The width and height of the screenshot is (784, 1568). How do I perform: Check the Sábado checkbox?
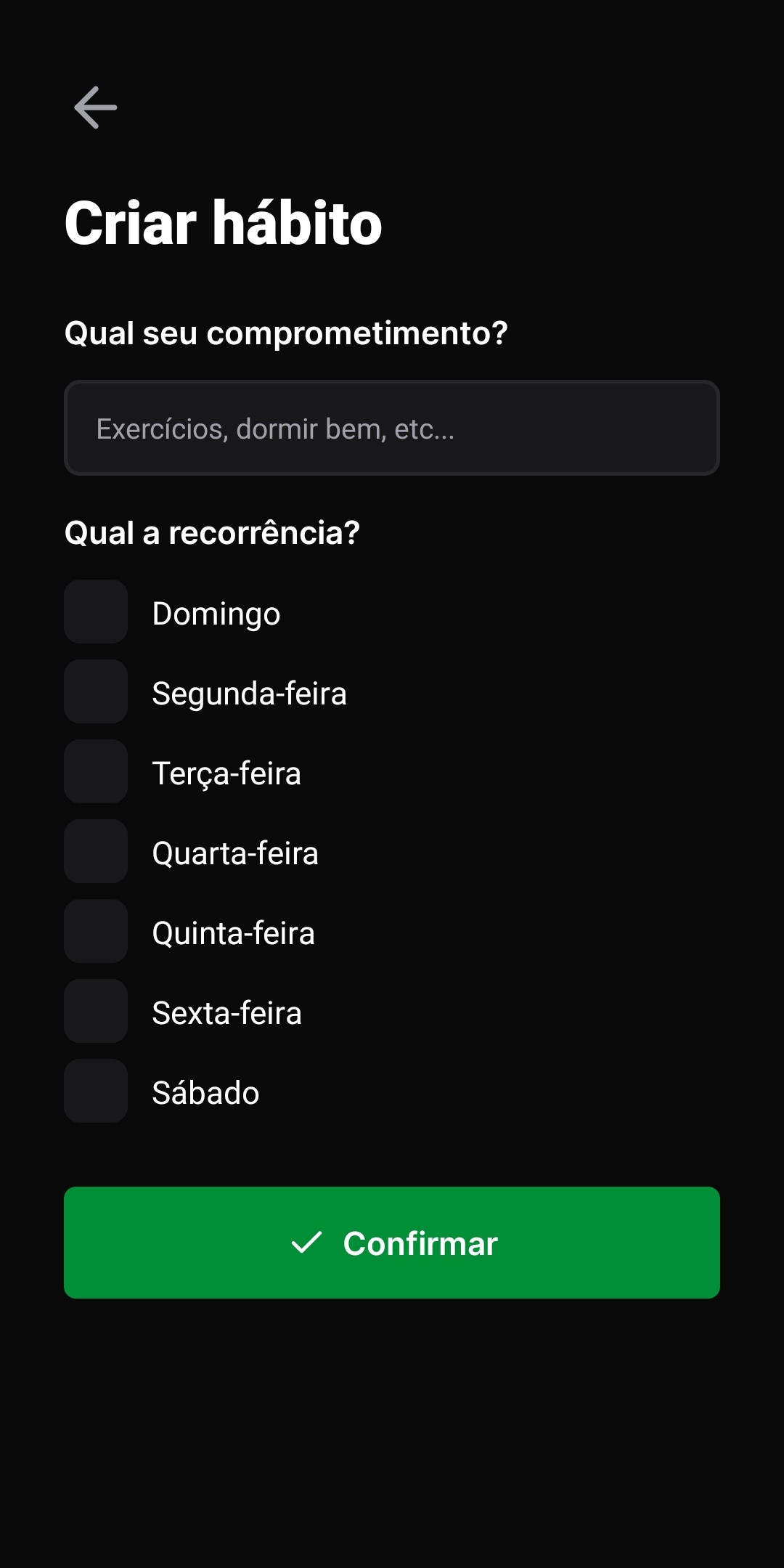tap(96, 1091)
